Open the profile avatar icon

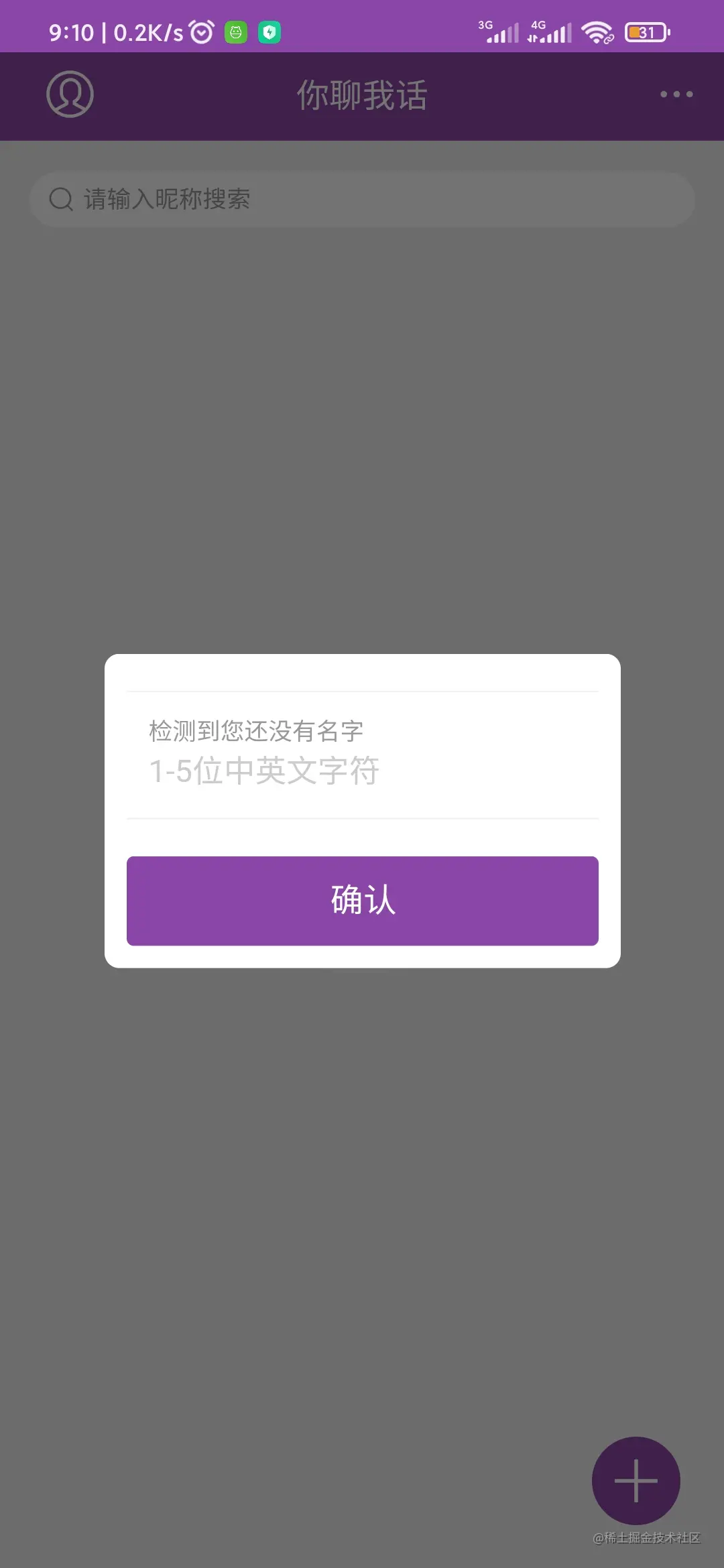click(70, 94)
